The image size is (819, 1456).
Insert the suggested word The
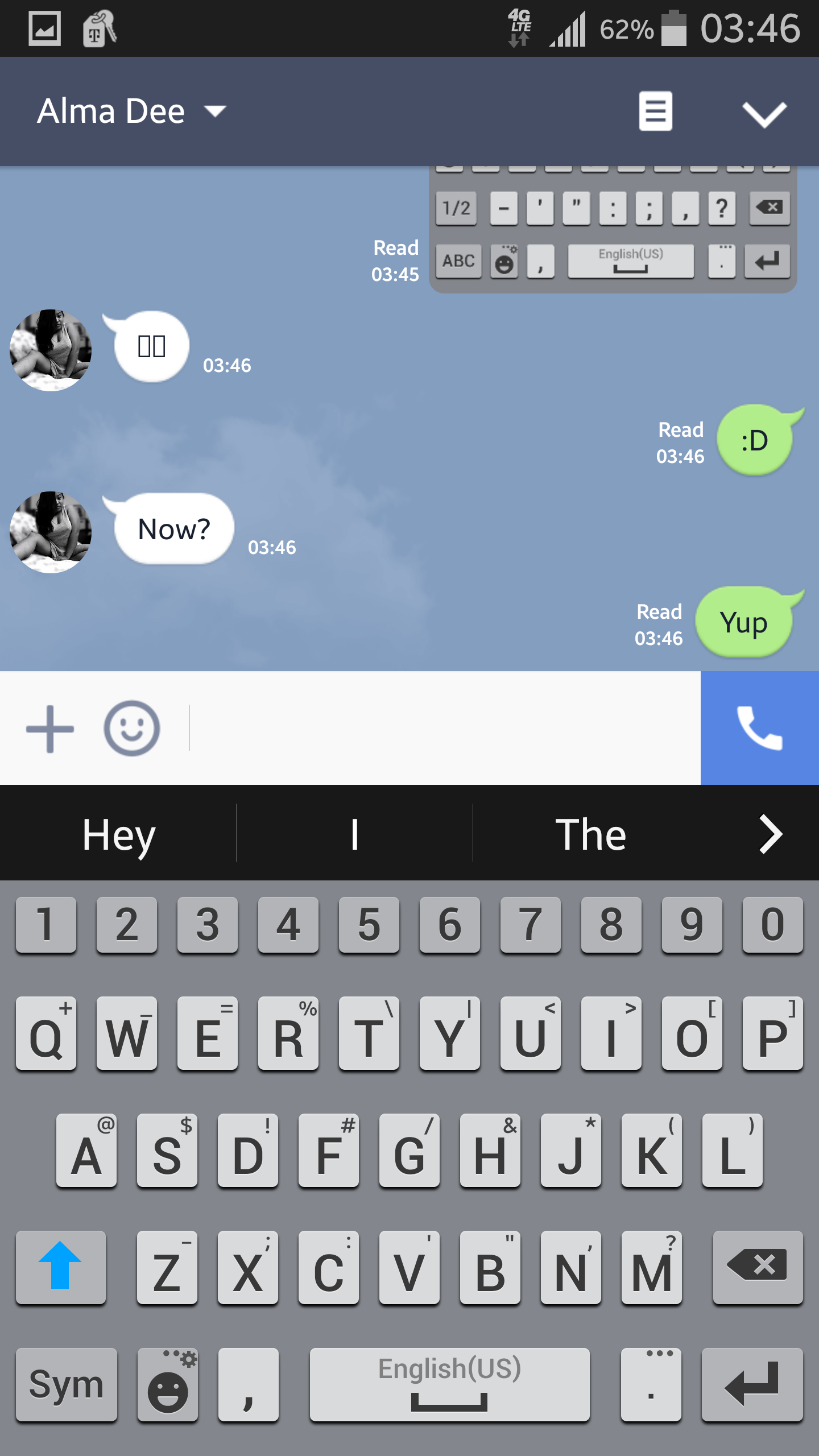coord(590,834)
